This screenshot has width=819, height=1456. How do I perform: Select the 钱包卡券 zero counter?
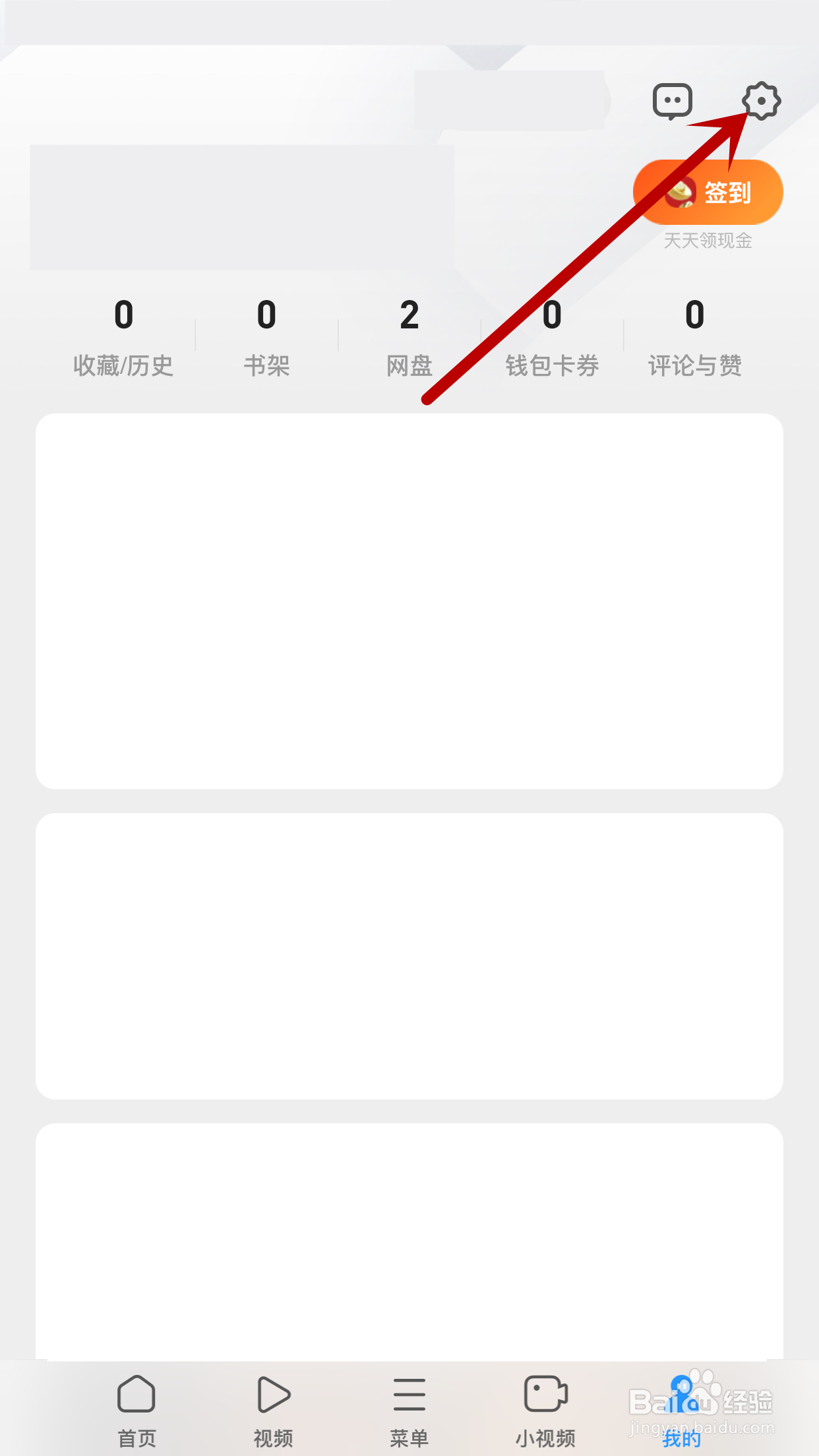[x=553, y=315]
